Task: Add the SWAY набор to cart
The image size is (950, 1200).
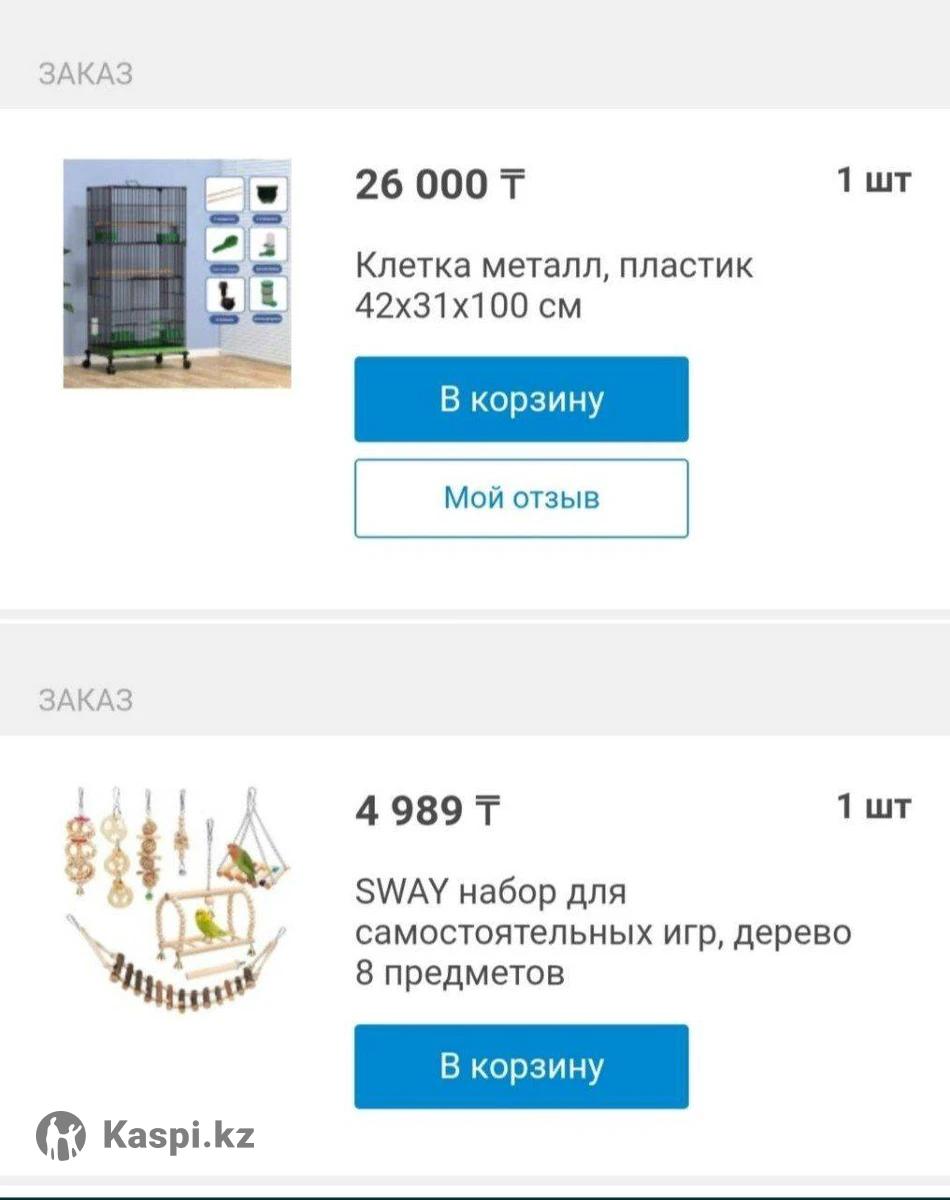Action: click(x=521, y=1066)
